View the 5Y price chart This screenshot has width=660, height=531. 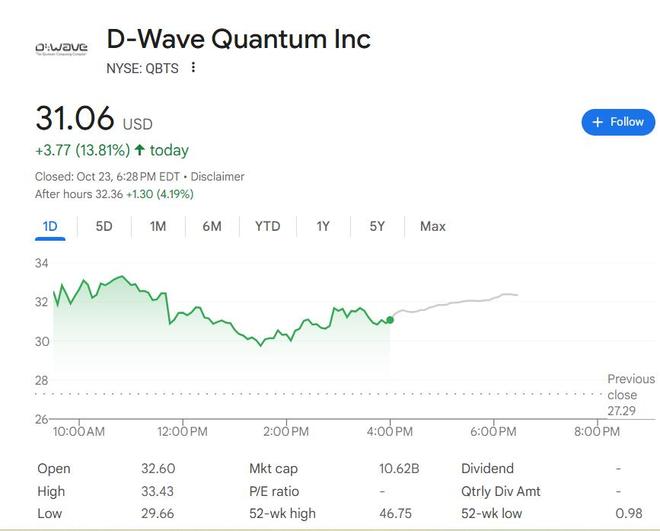[377, 226]
